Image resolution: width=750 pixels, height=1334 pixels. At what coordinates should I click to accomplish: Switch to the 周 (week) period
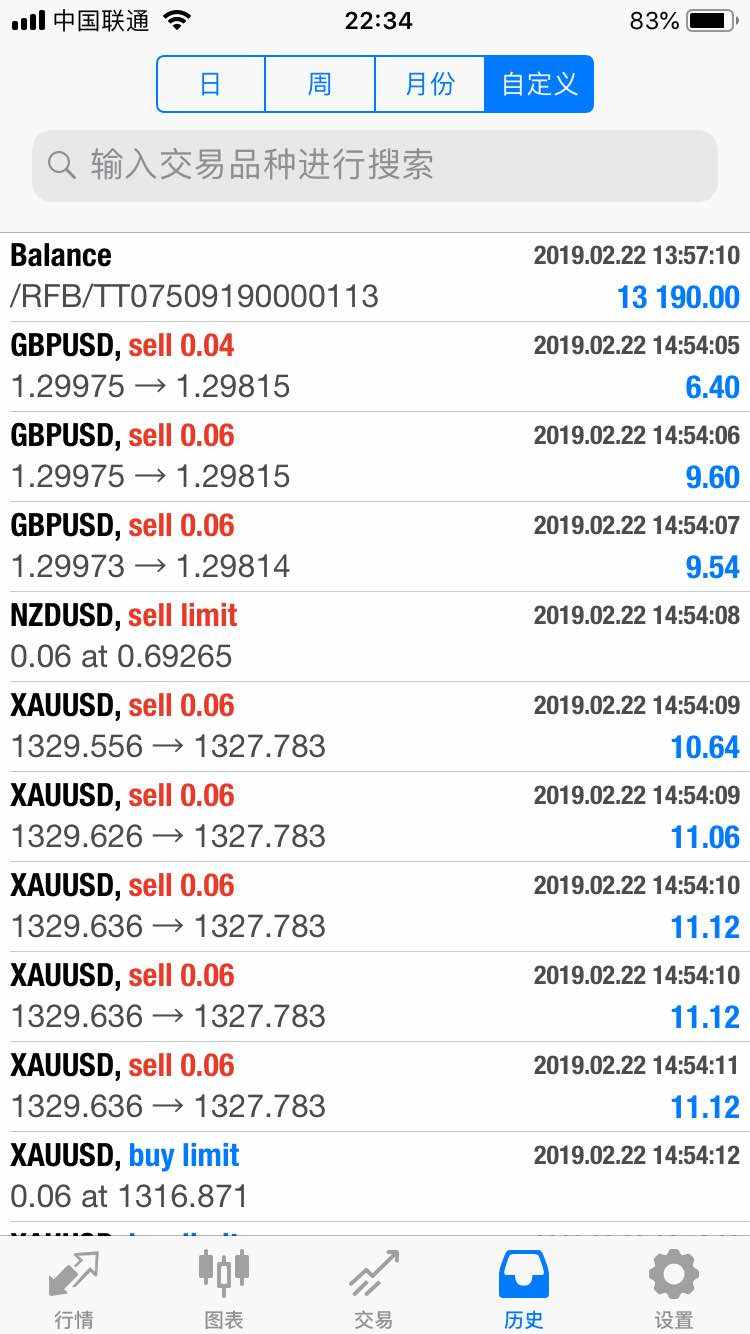tap(320, 84)
